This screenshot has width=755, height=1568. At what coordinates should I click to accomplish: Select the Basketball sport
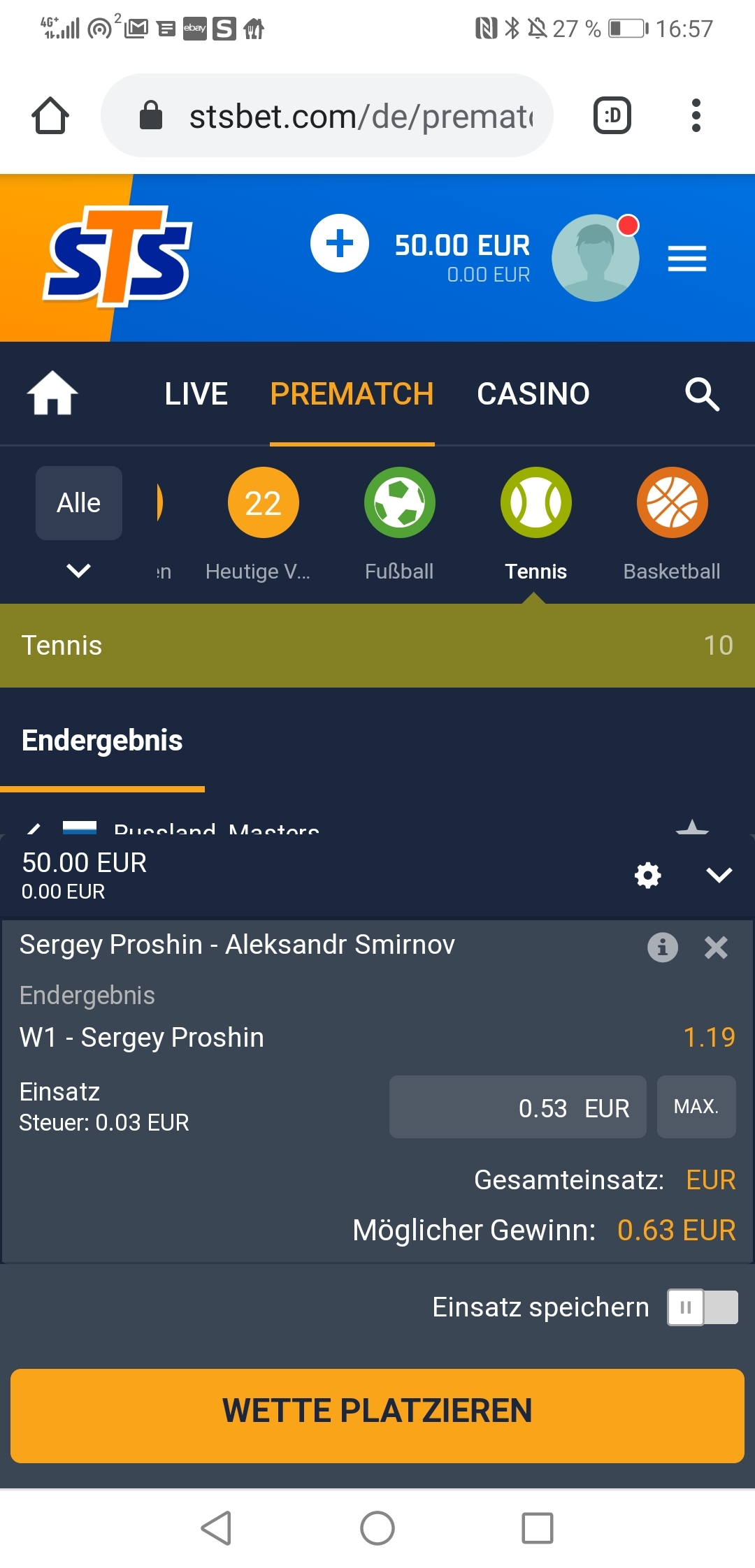click(x=672, y=524)
